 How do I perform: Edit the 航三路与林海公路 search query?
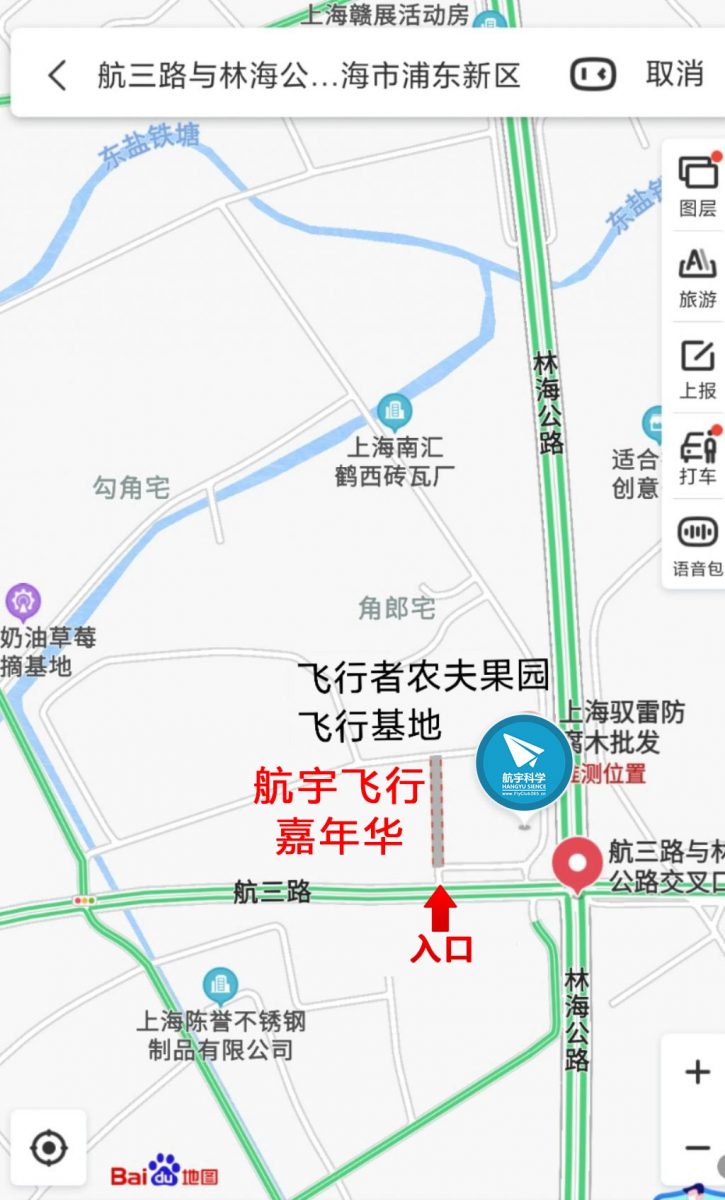pos(309,75)
